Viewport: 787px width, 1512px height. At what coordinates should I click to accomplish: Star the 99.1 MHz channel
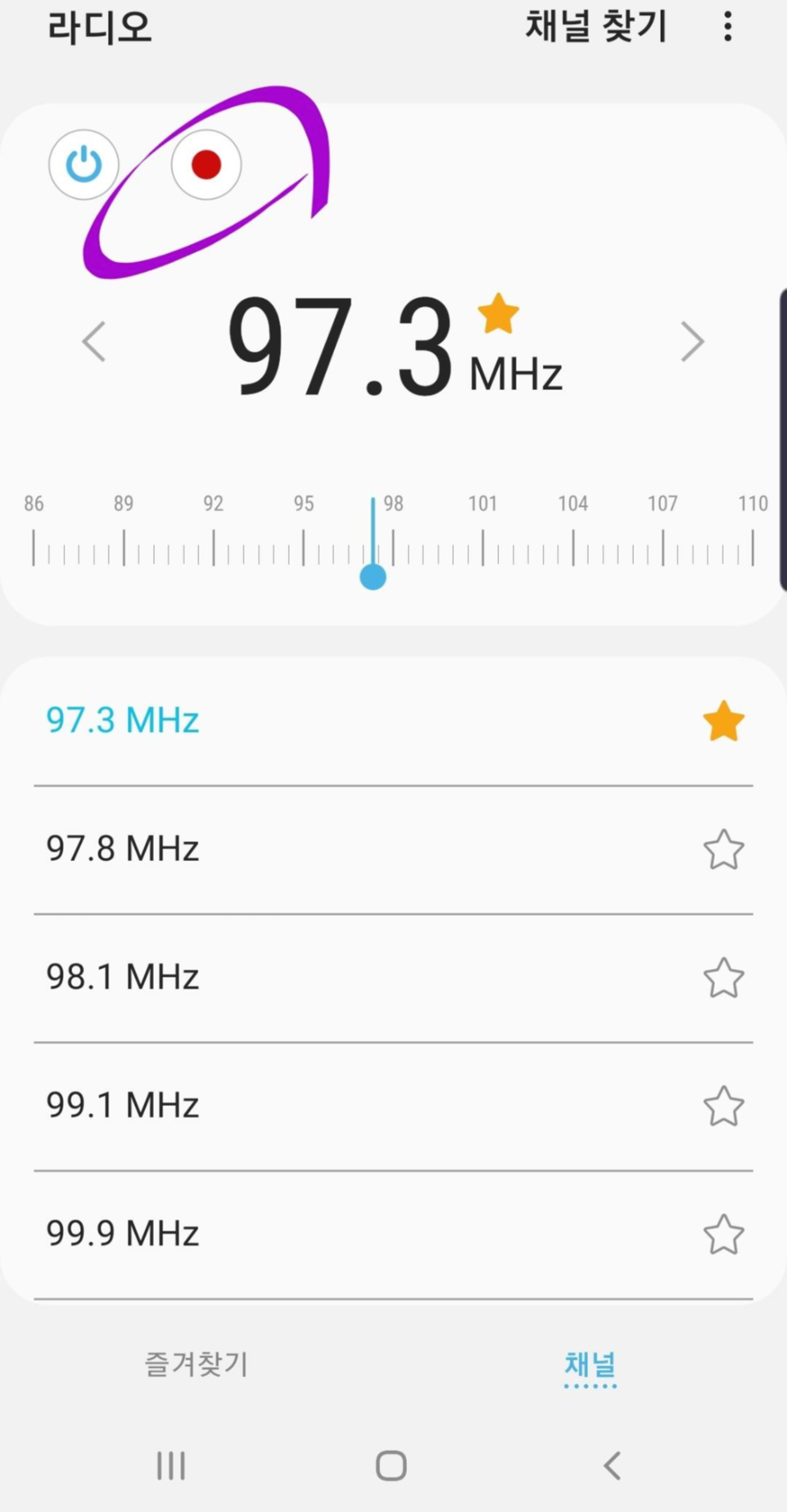click(724, 1106)
